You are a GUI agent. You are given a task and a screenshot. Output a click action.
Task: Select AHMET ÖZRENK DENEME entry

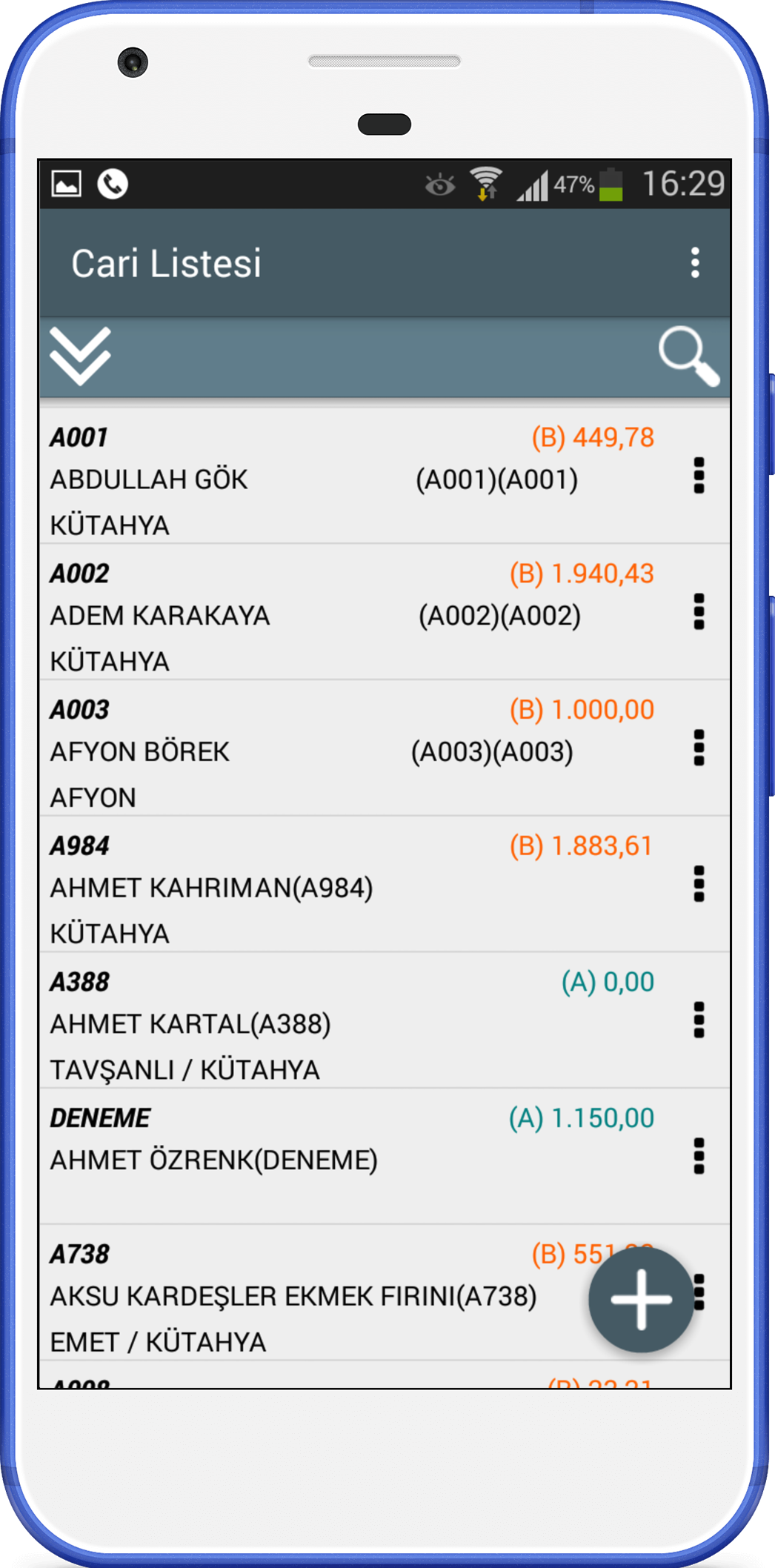(385, 1157)
